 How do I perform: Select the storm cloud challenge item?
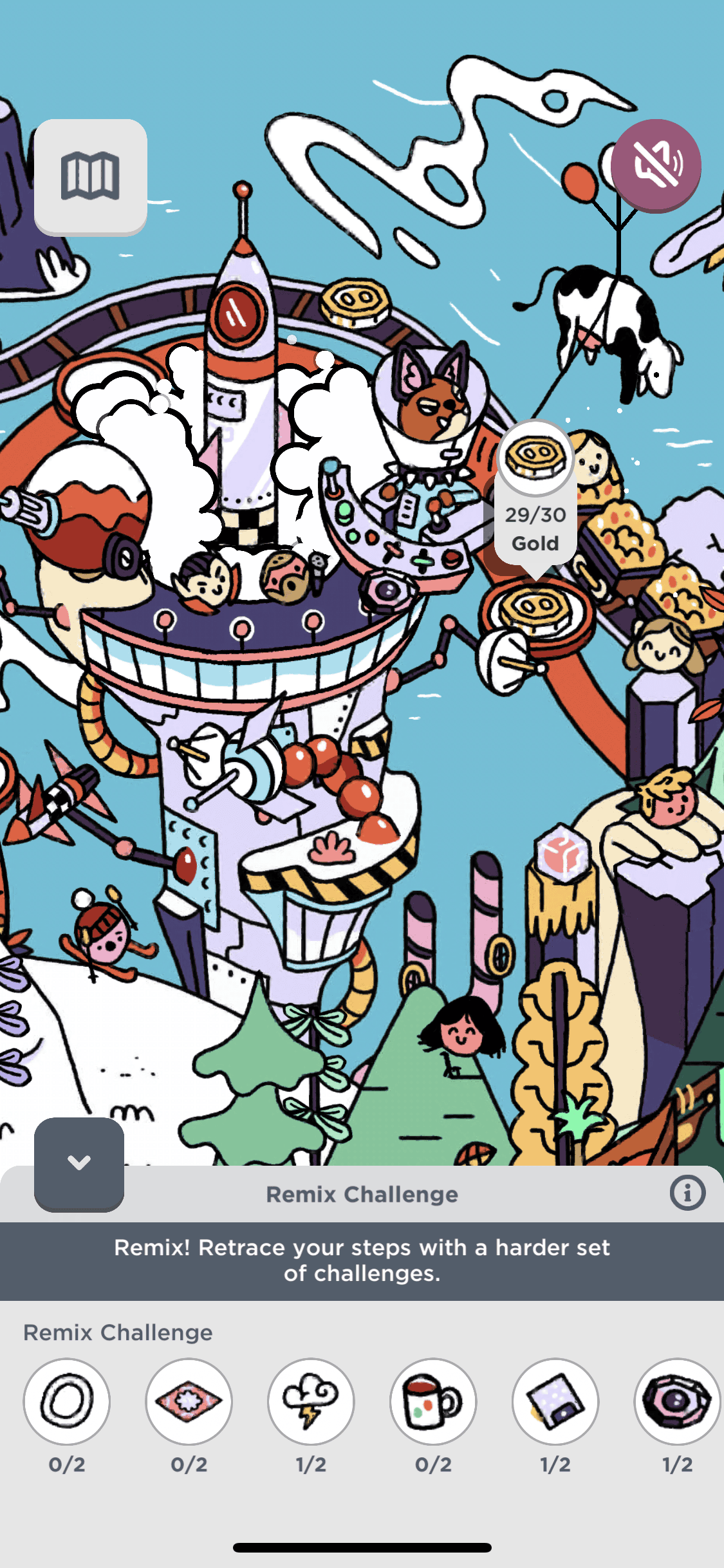(x=311, y=1401)
